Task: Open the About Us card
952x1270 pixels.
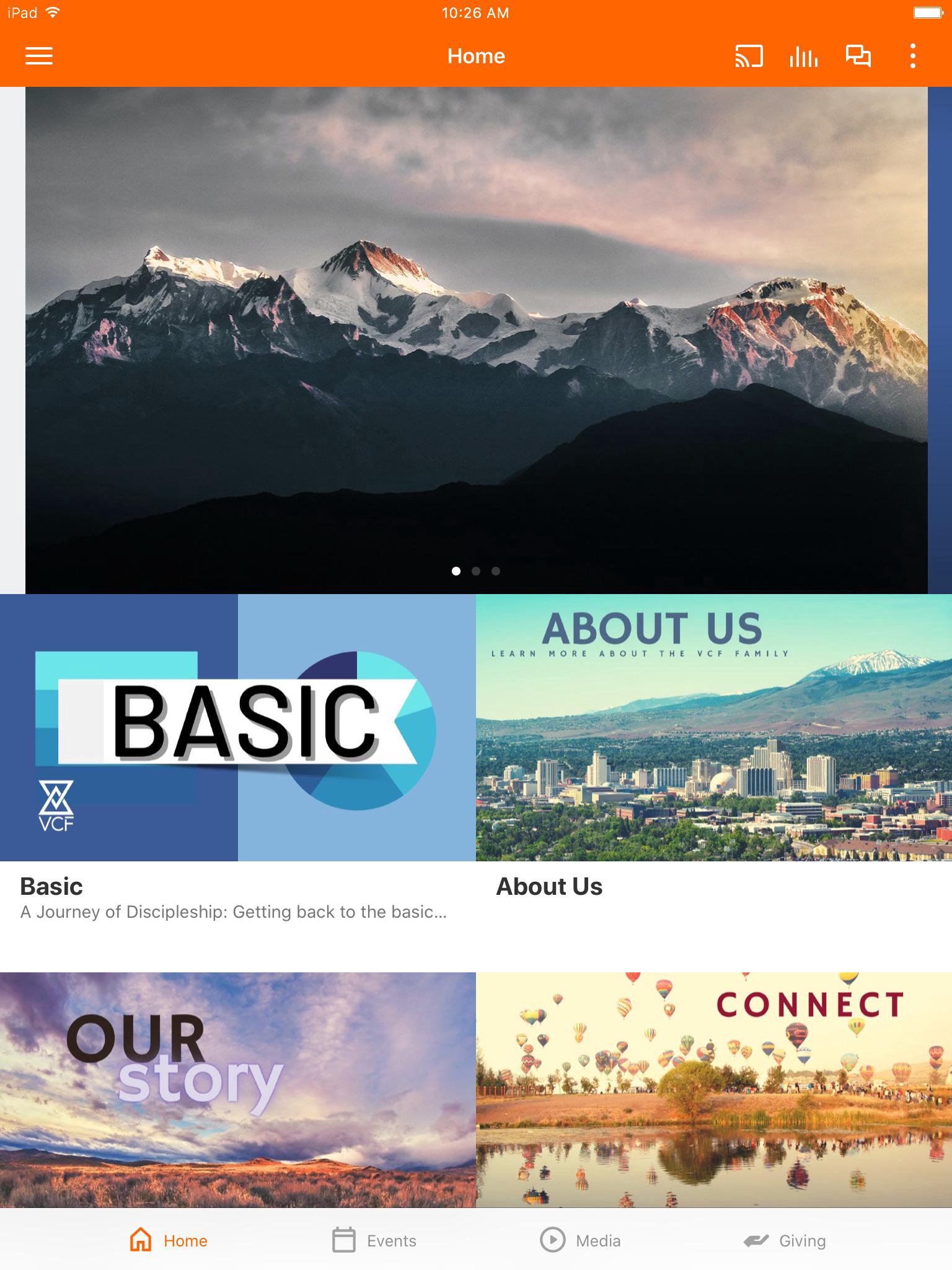Action: (x=714, y=757)
